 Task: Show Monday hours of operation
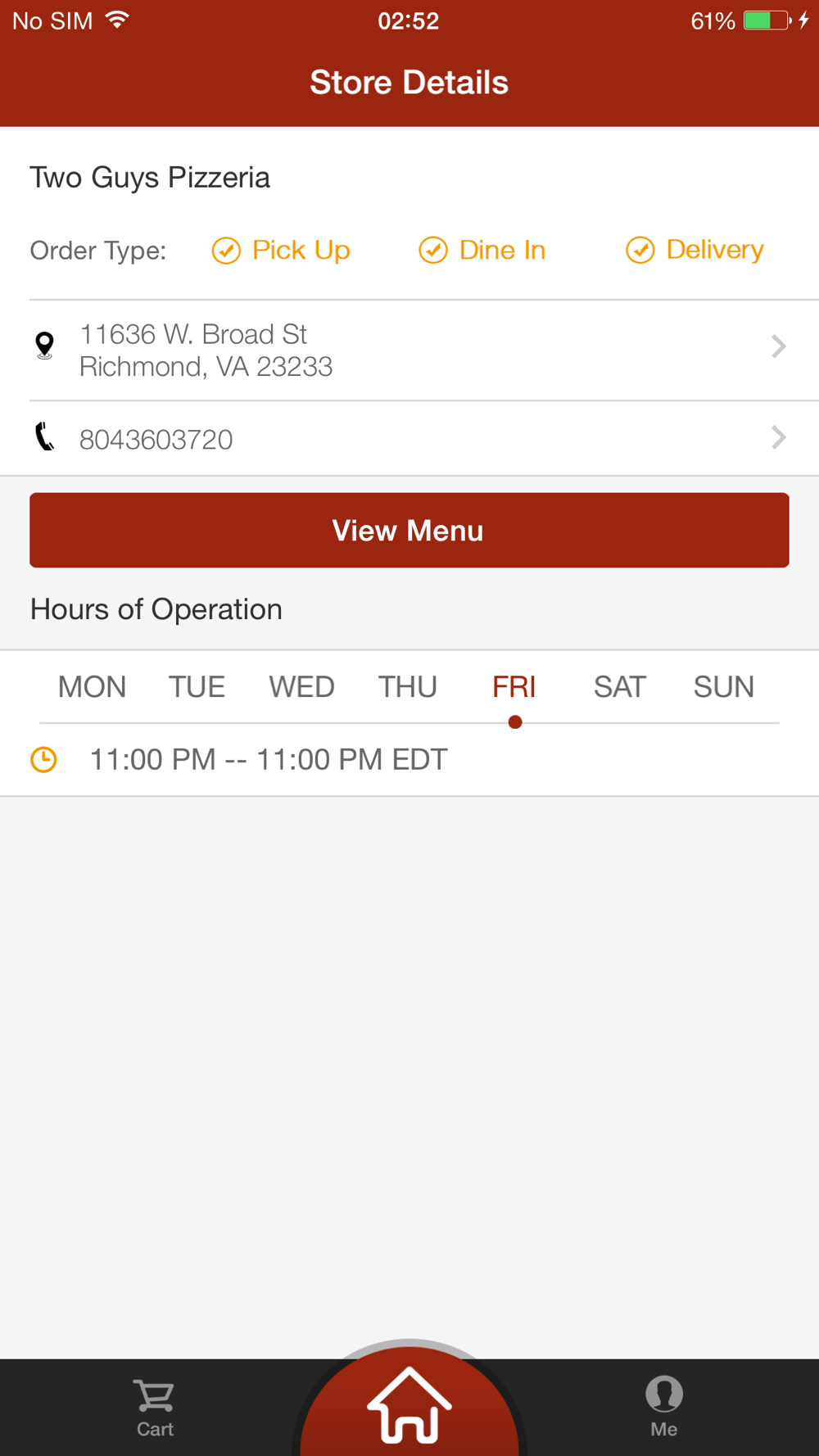pos(92,687)
